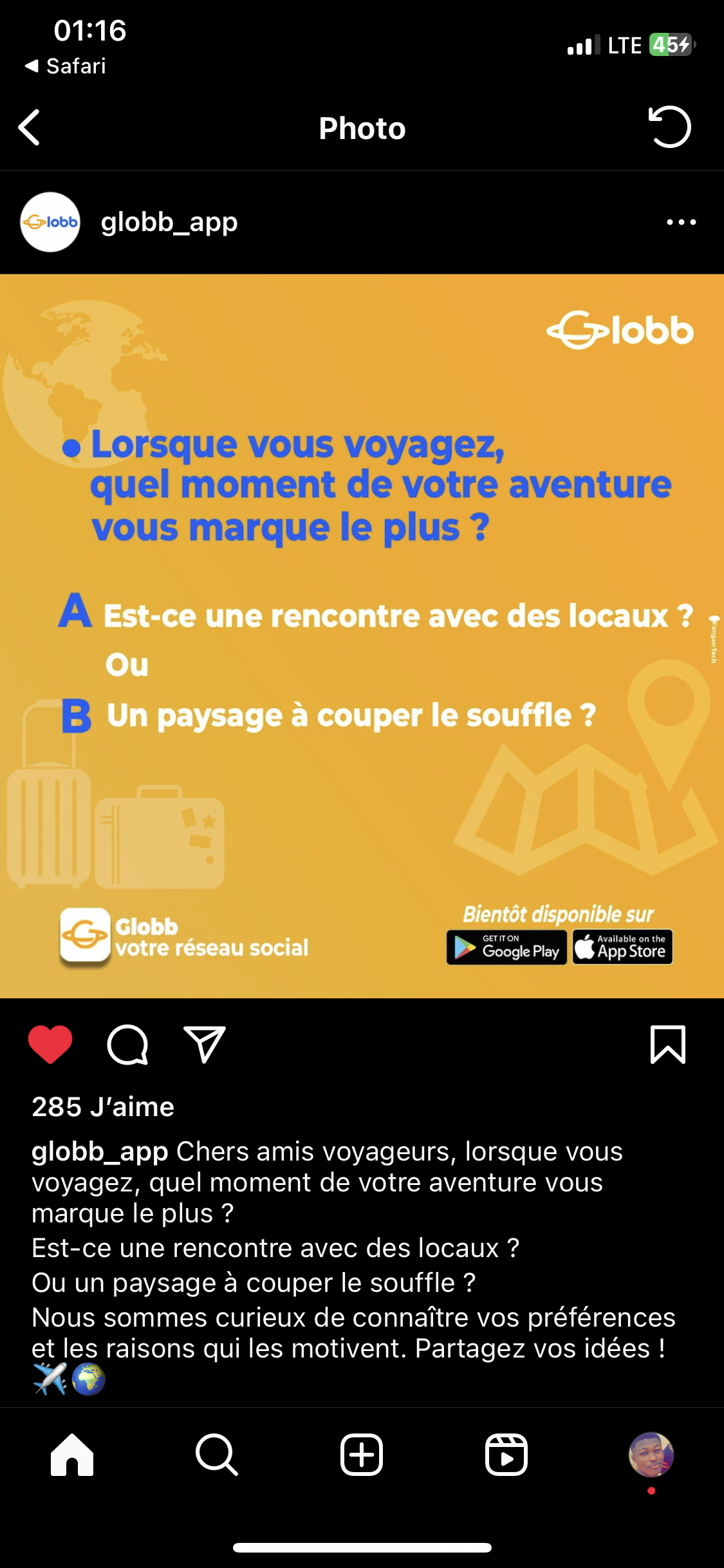Bookmark this globb_app post

668,1044
